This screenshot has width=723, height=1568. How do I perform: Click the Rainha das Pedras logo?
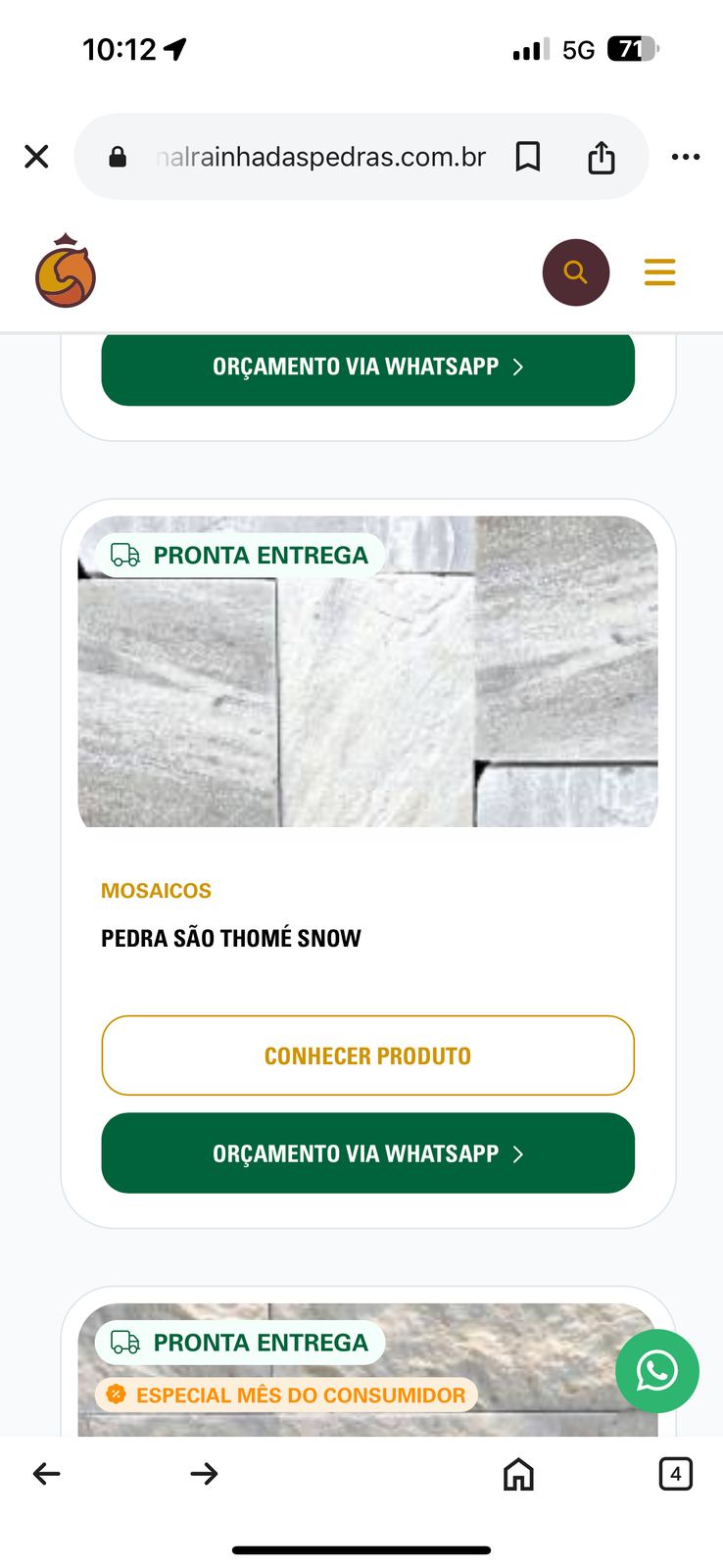click(65, 271)
